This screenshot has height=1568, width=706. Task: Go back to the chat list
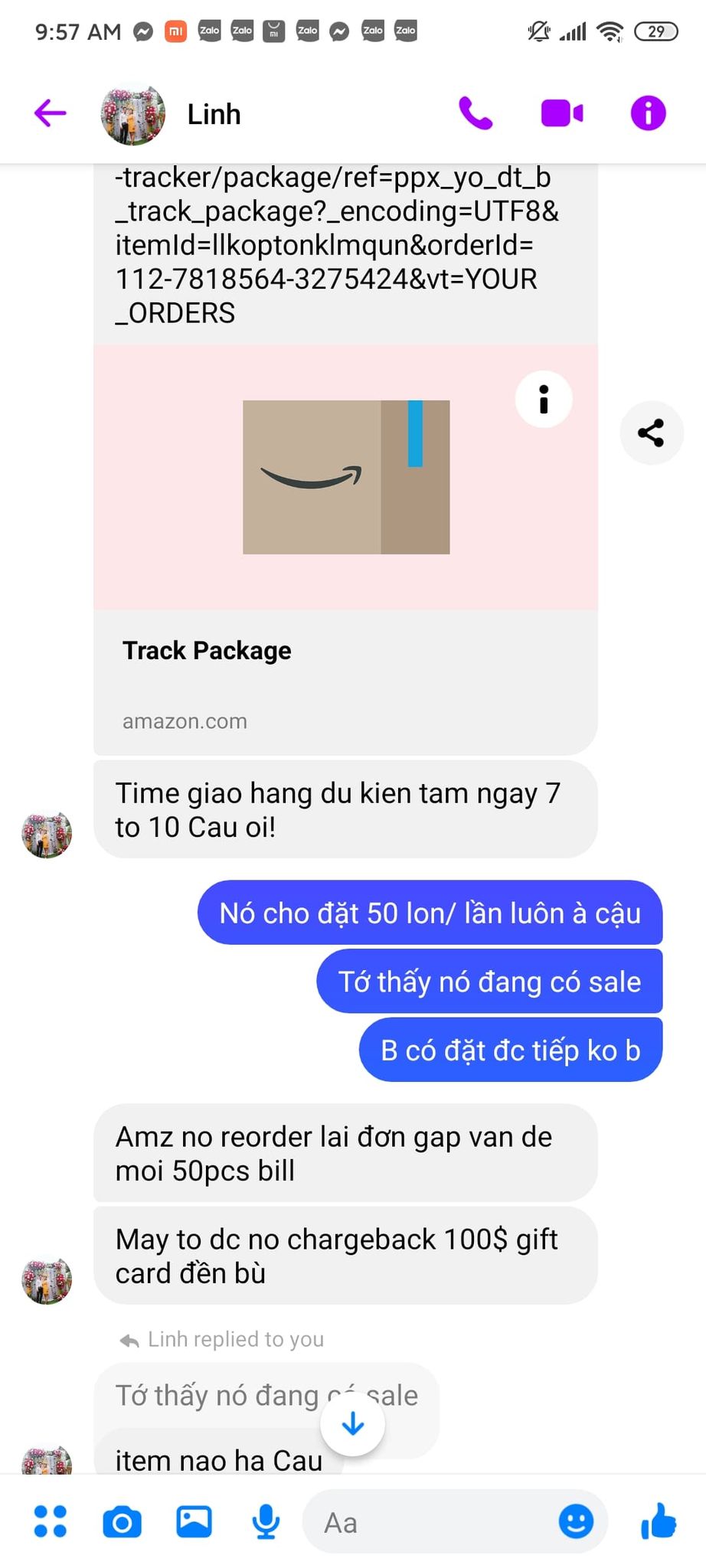(51, 113)
